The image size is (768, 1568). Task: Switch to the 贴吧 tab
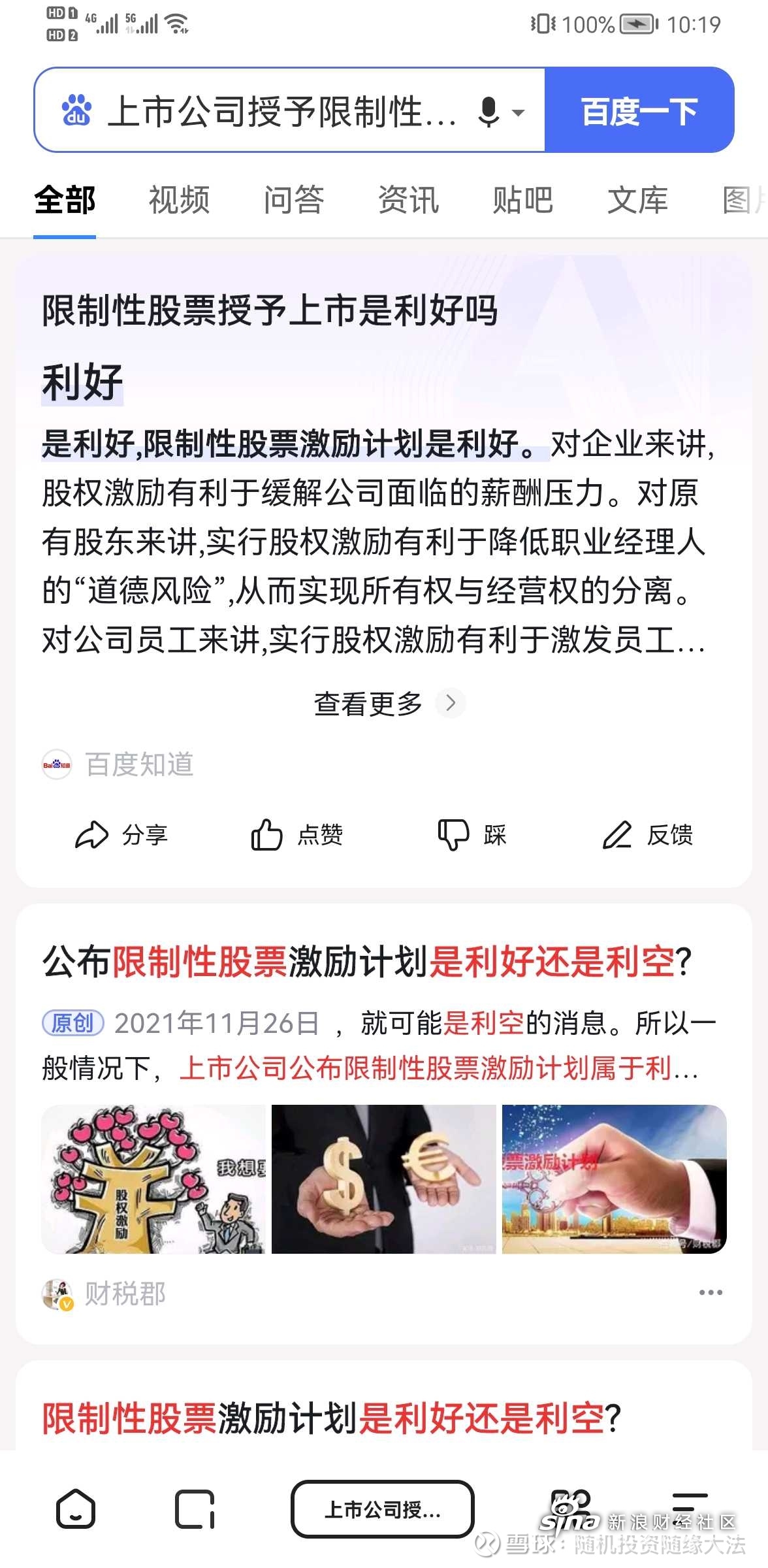click(x=522, y=200)
